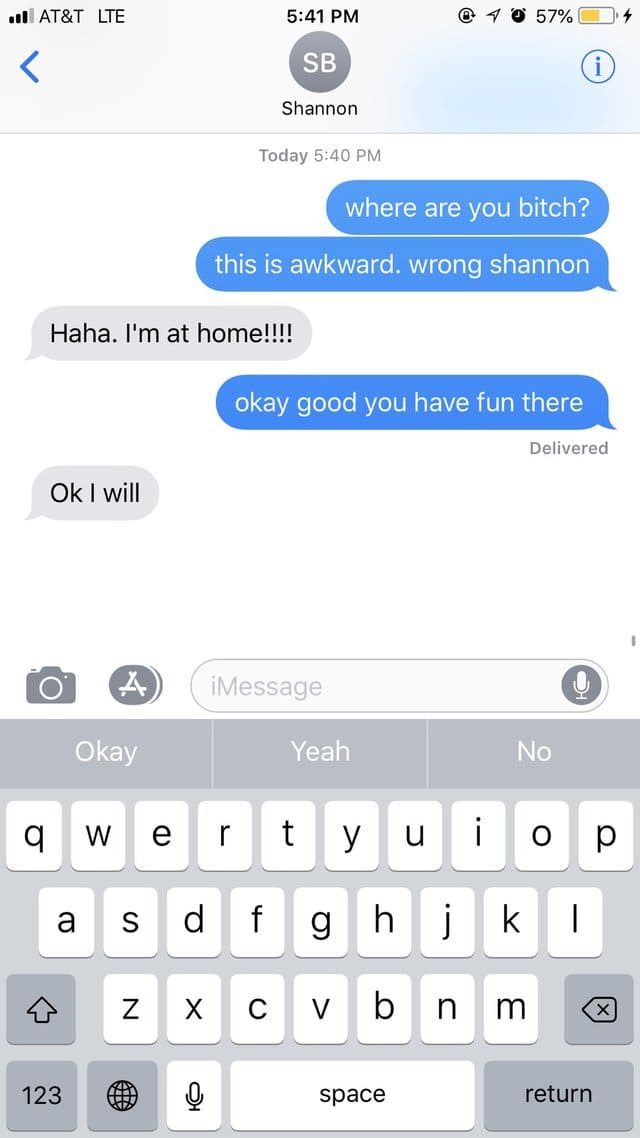Screen dimensions: 640x1138
Task: Open the camera to attach a photo
Action: point(51,684)
